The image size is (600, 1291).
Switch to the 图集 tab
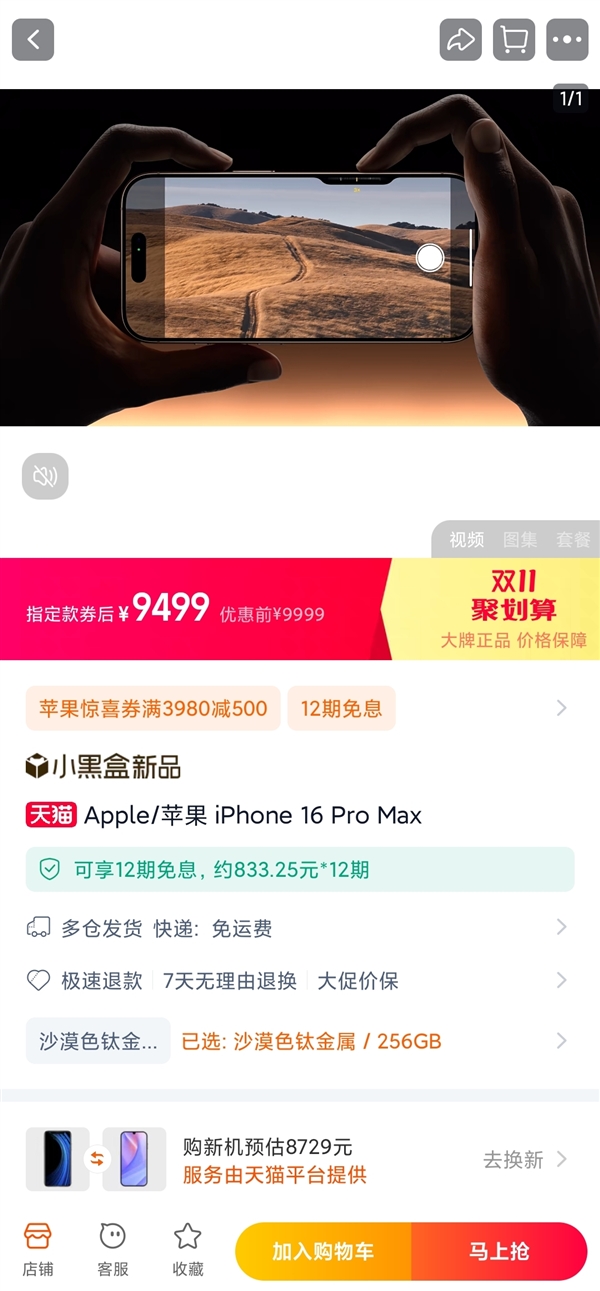tap(520, 540)
